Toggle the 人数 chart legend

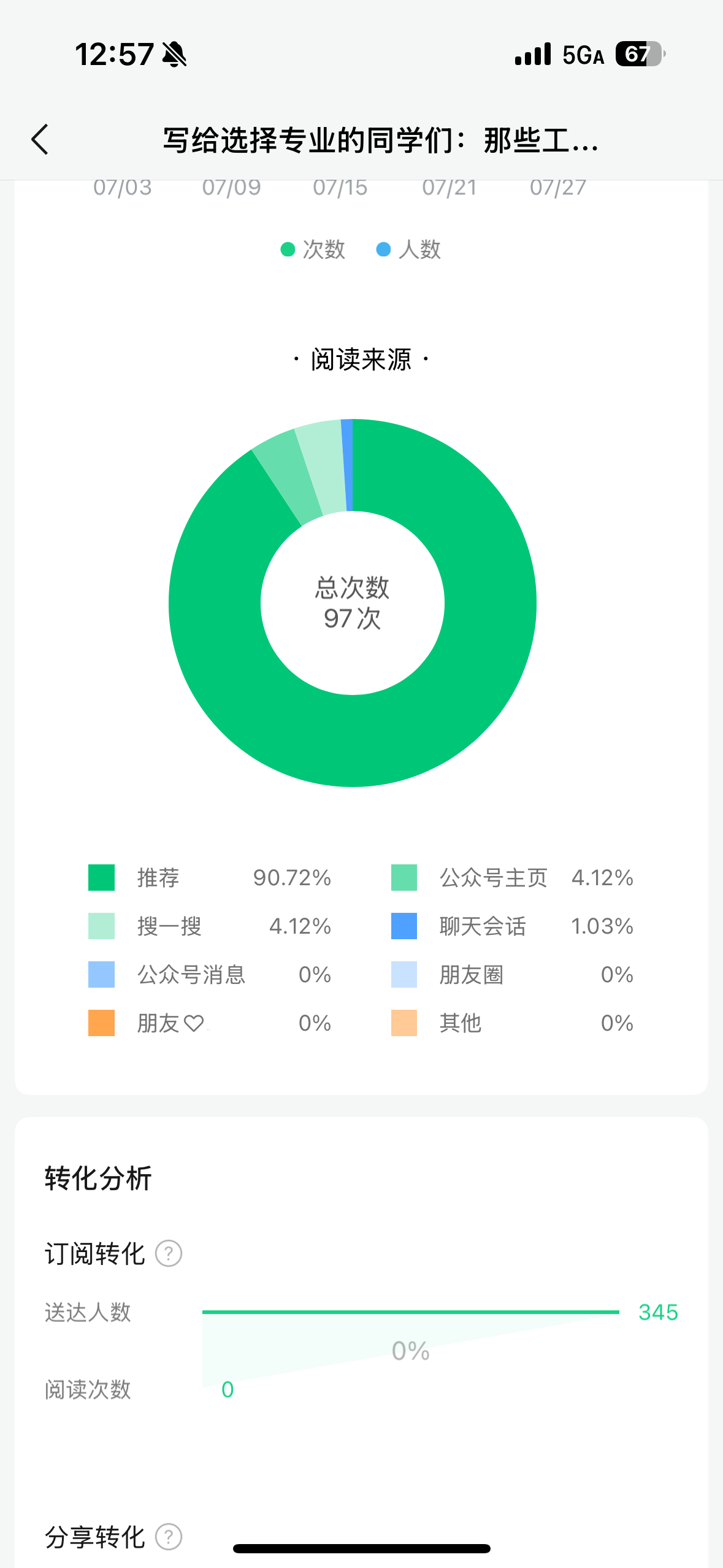(x=408, y=250)
